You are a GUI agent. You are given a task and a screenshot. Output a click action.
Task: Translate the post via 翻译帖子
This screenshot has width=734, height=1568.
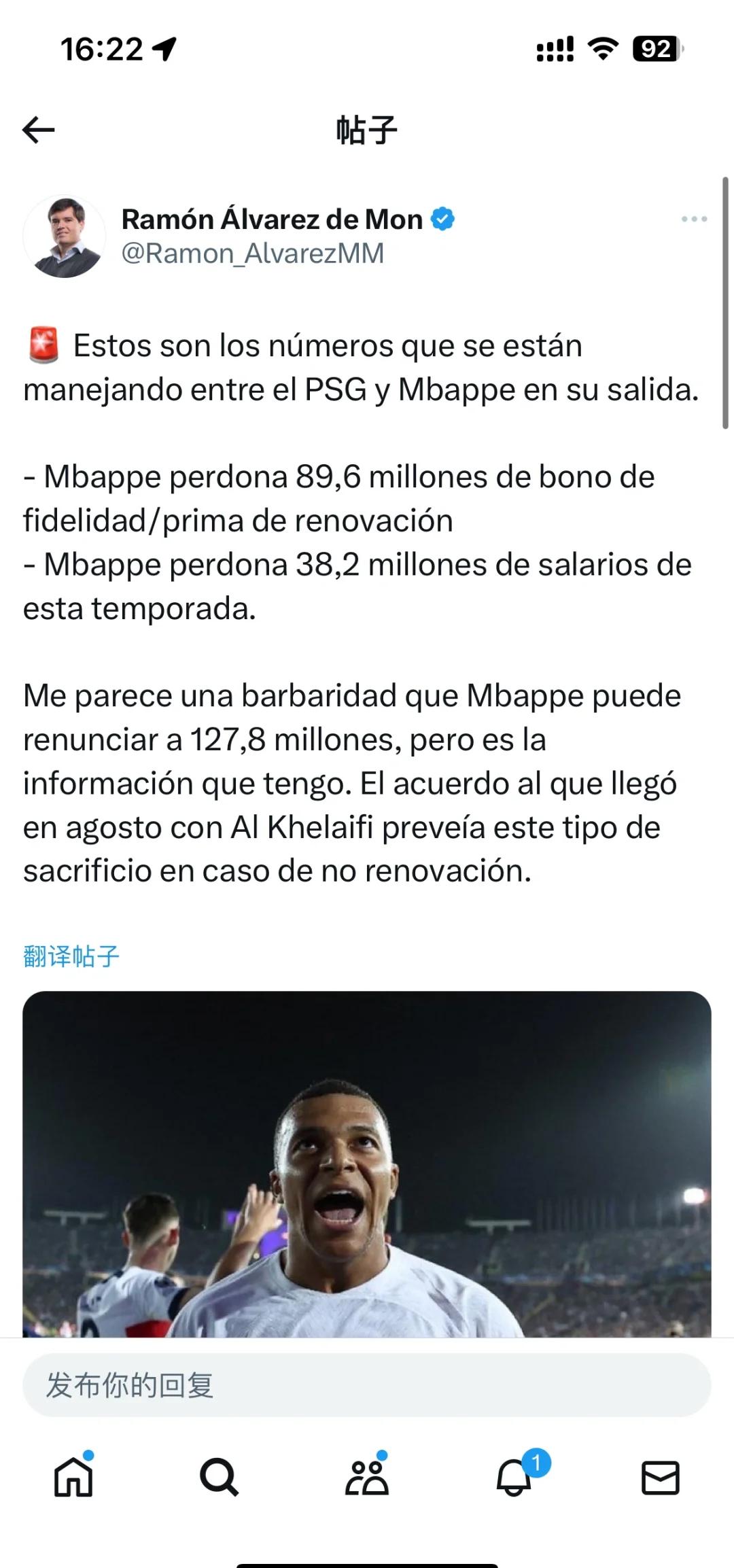coord(71,956)
